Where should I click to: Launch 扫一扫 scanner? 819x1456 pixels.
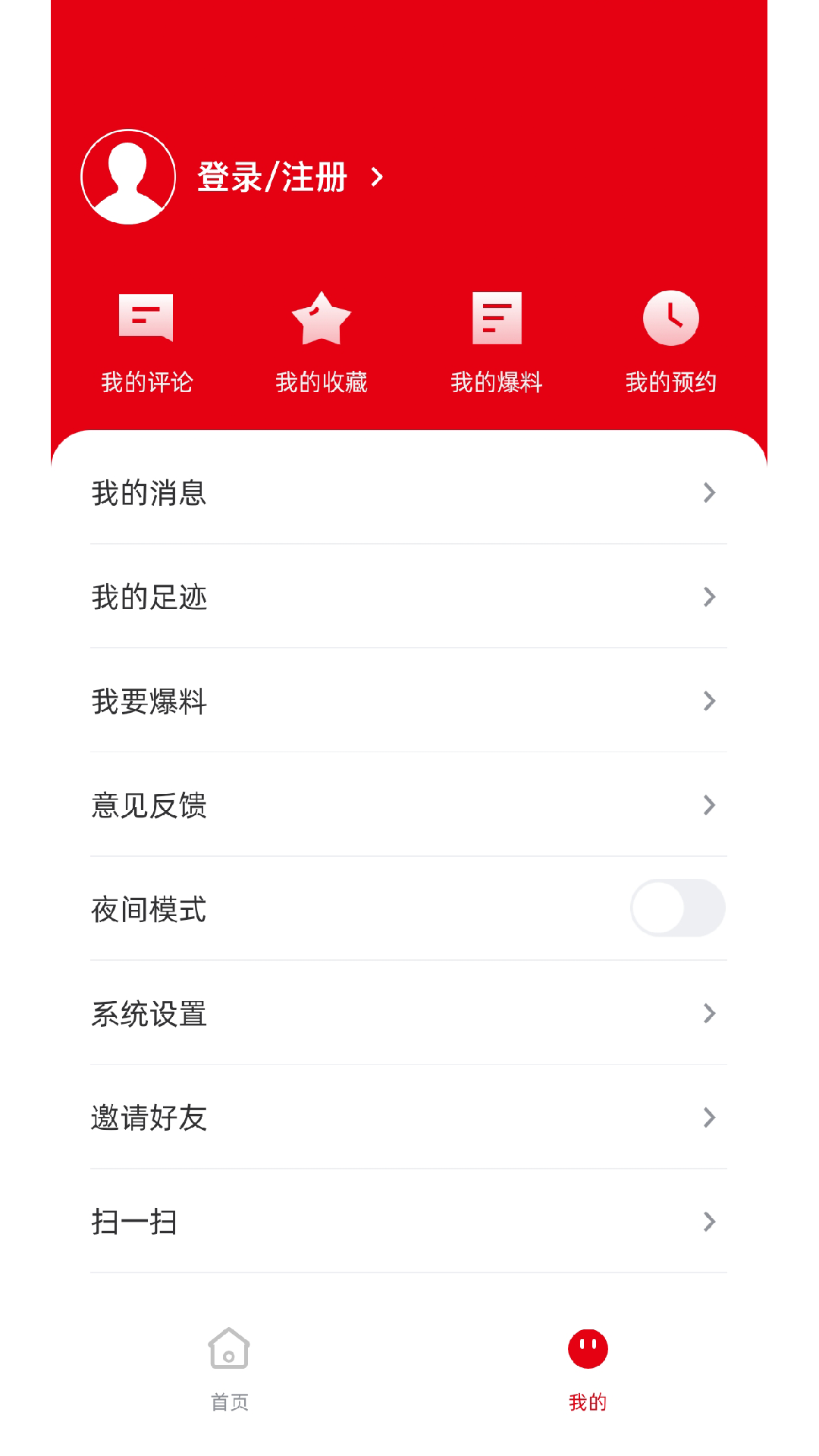[408, 1221]
